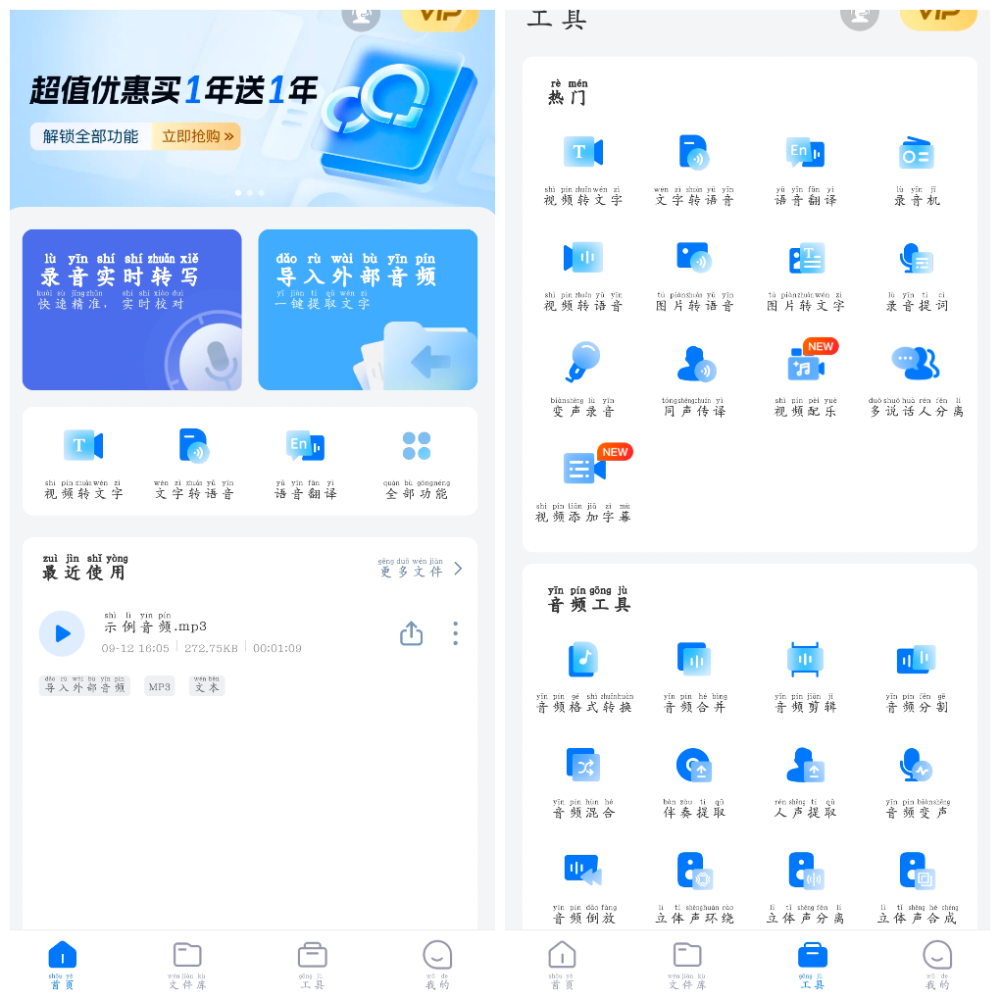
Task: Start 录音实时转写 recording
Action: pyautogui.click(x=132, y=309)
